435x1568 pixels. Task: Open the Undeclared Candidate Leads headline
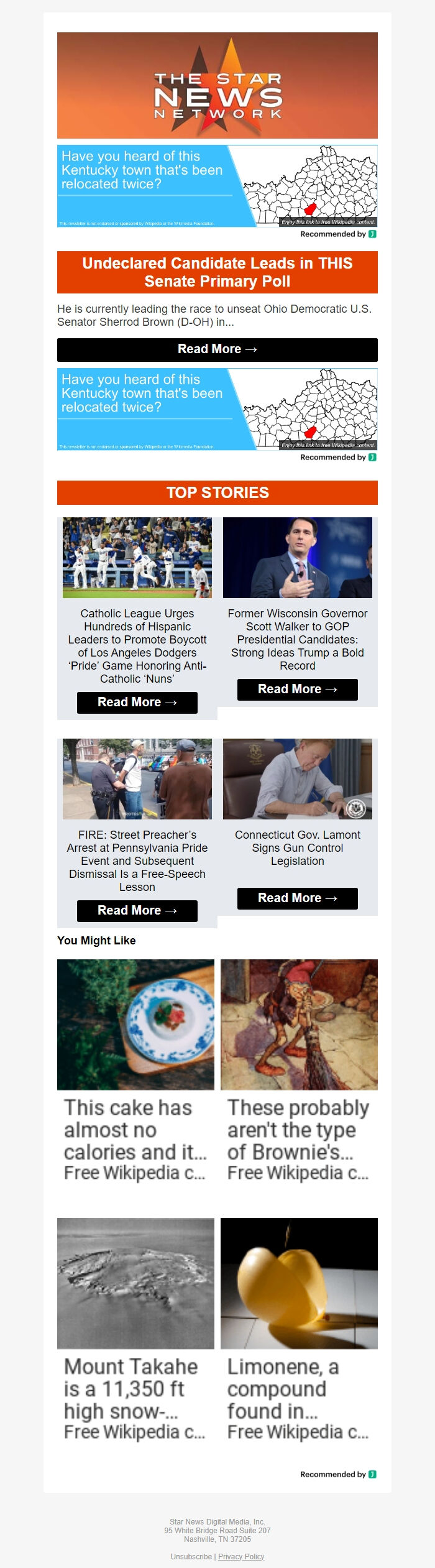pyautogui.click(x=217, y=272)
